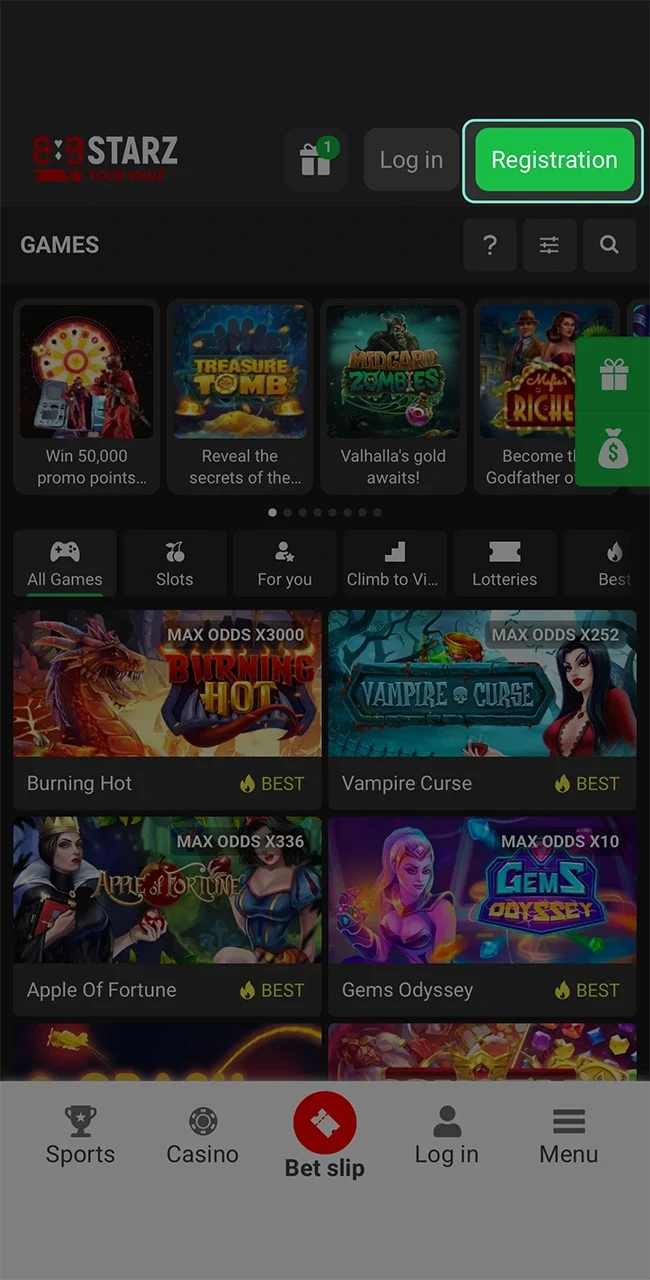
Task: Open the question mark help icon
Action: (490, 245)
